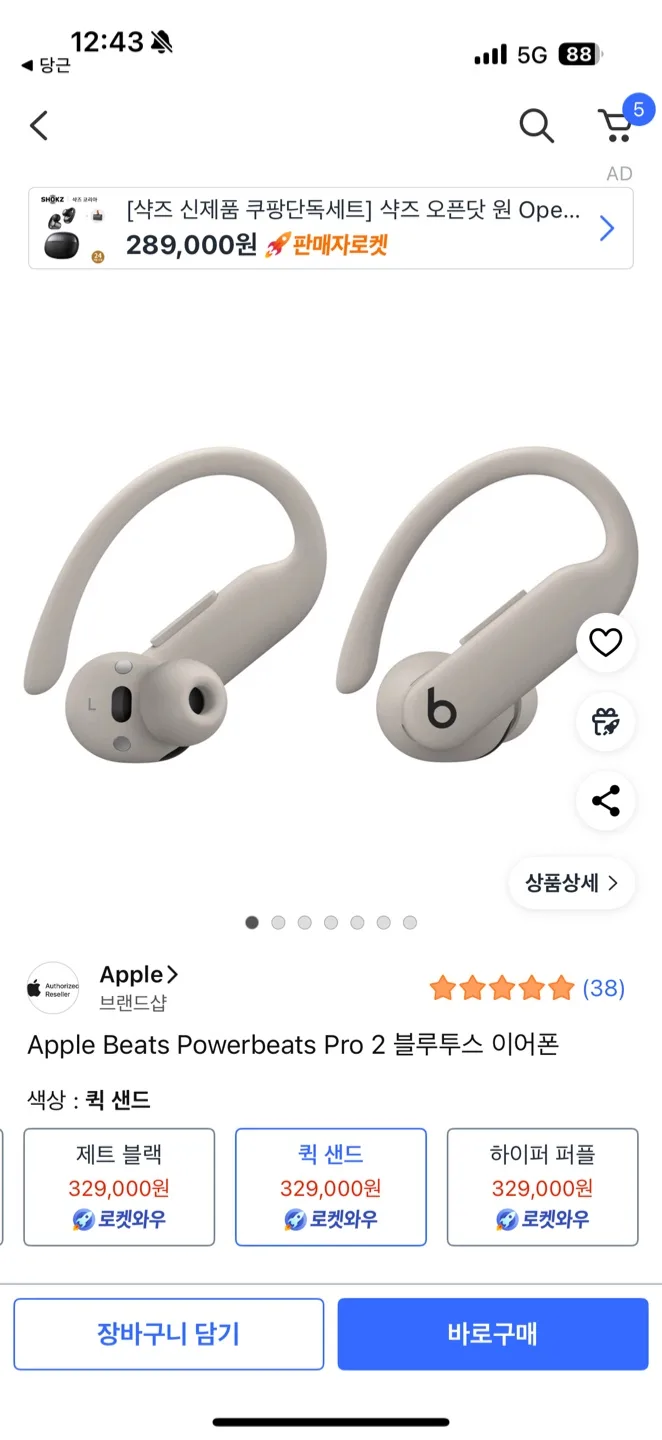Screen dimensions: 662x1440
Task: Go back to the previous page
Action: 39,126
